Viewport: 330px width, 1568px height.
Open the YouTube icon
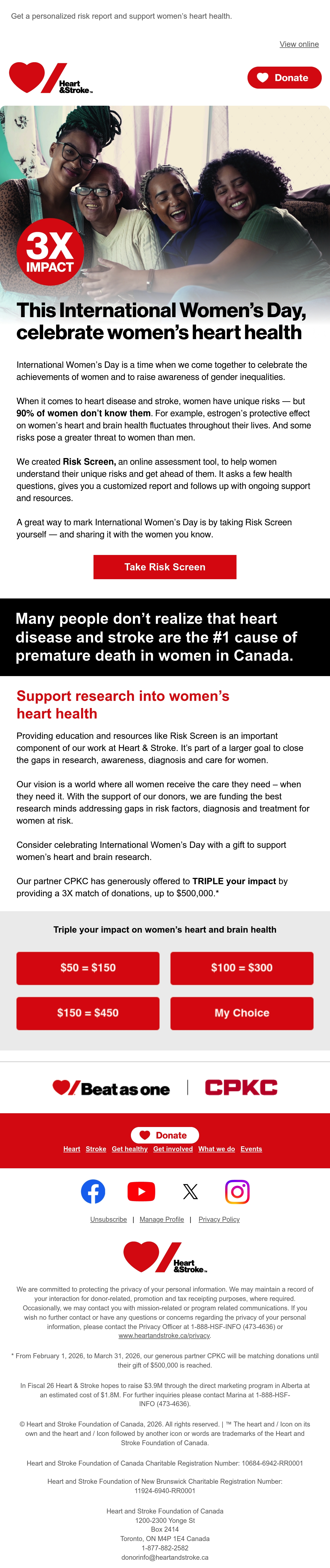tap(141, 1191)
